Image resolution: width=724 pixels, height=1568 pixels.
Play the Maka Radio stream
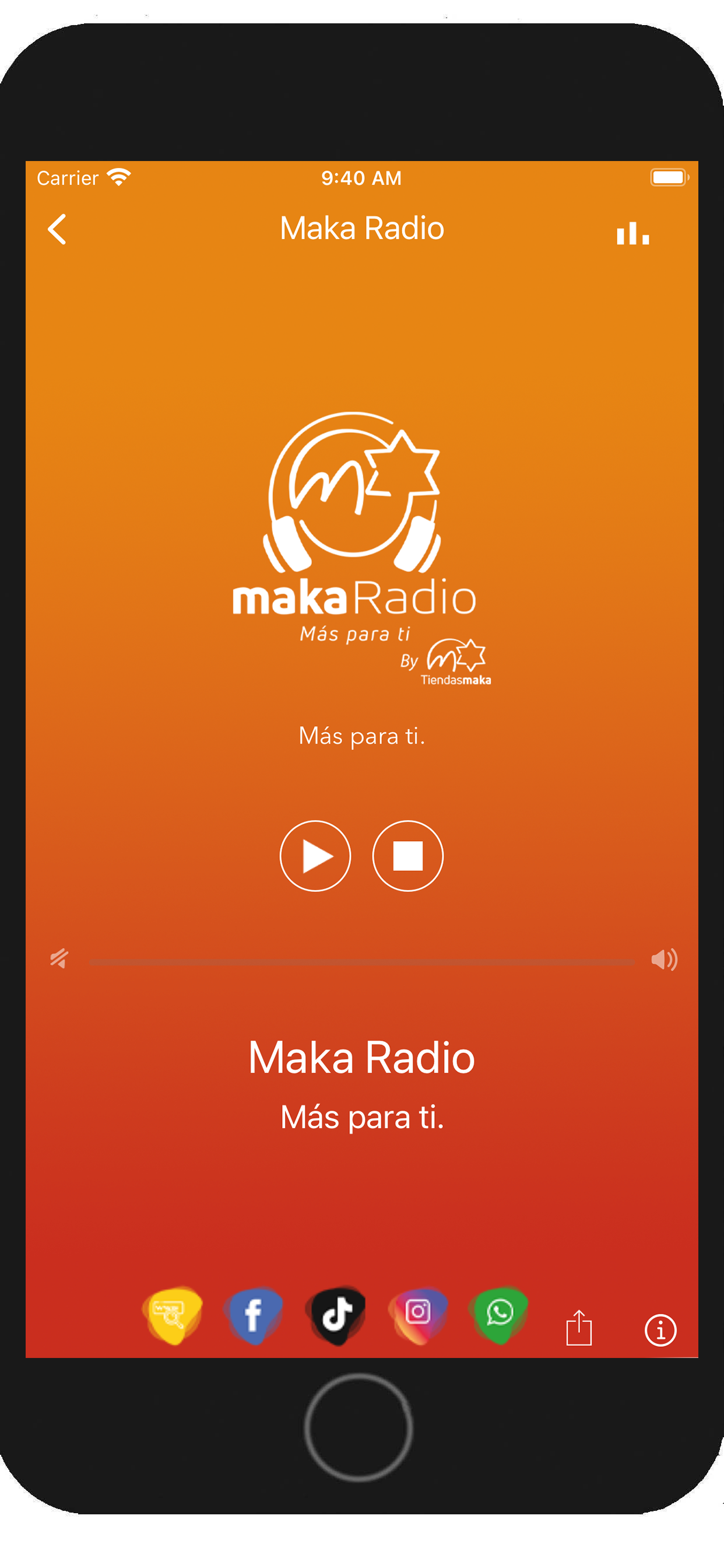click(315, 855)
